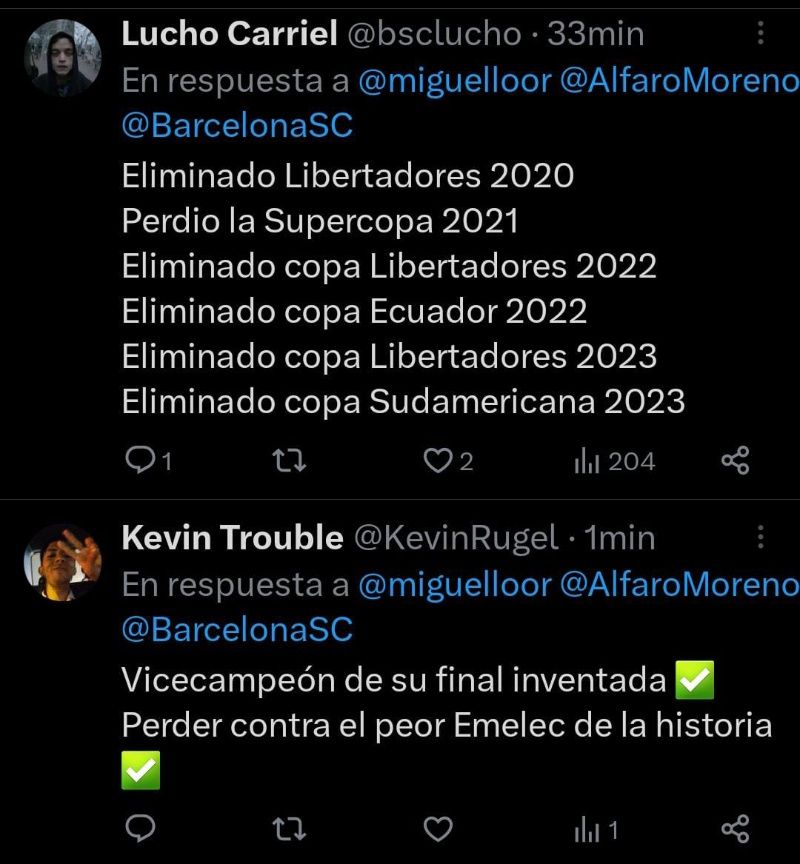The height and width of the screenshot is (864, 800).
Task: Reply to Kevin Trouble's tweet
Action: [141, 829]
